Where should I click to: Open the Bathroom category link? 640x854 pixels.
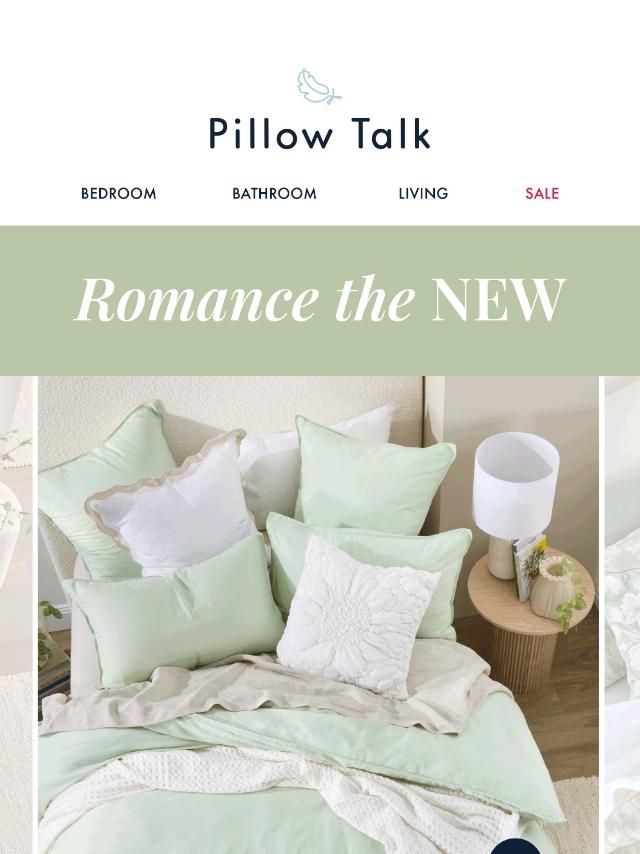[x=274, y=193]
